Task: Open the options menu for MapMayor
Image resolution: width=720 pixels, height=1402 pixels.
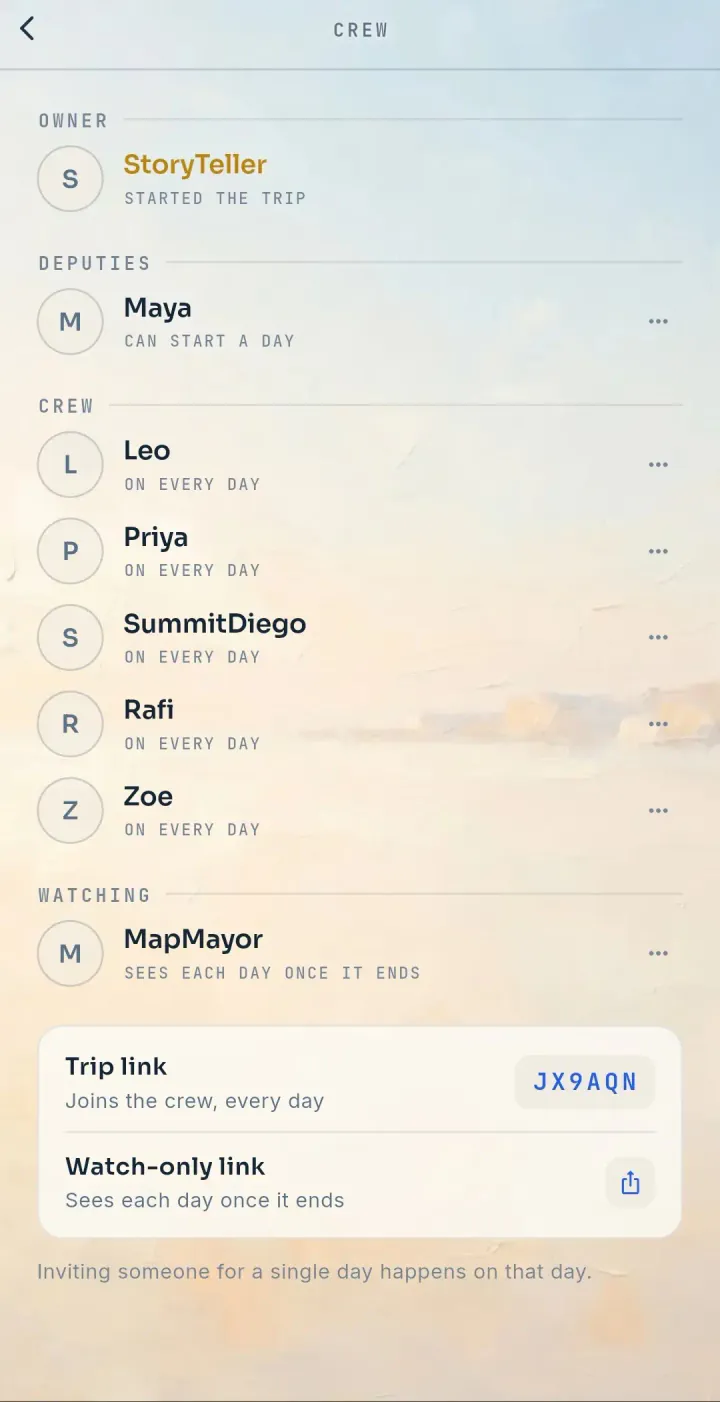Action: click(x=658, y=954)
